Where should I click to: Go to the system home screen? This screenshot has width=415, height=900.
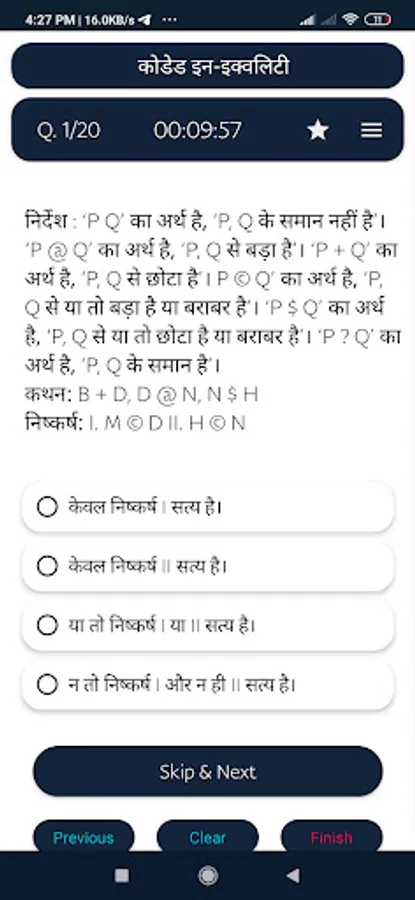pyautogui.click(x=208, y=875)
